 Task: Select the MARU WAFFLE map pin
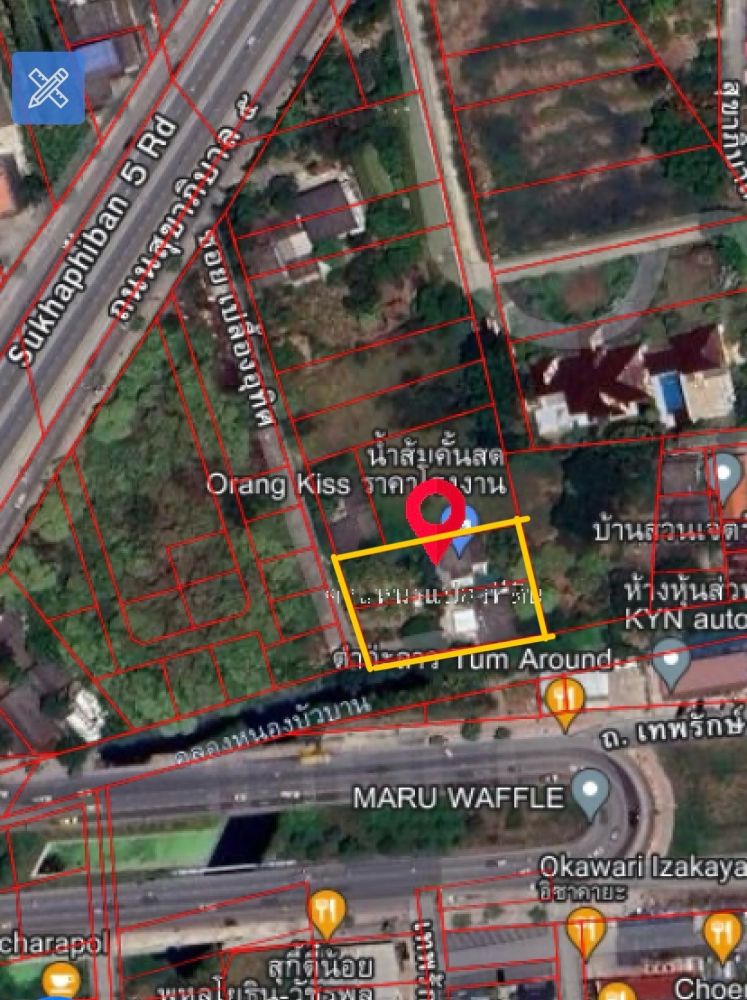(x=591, y=791)
